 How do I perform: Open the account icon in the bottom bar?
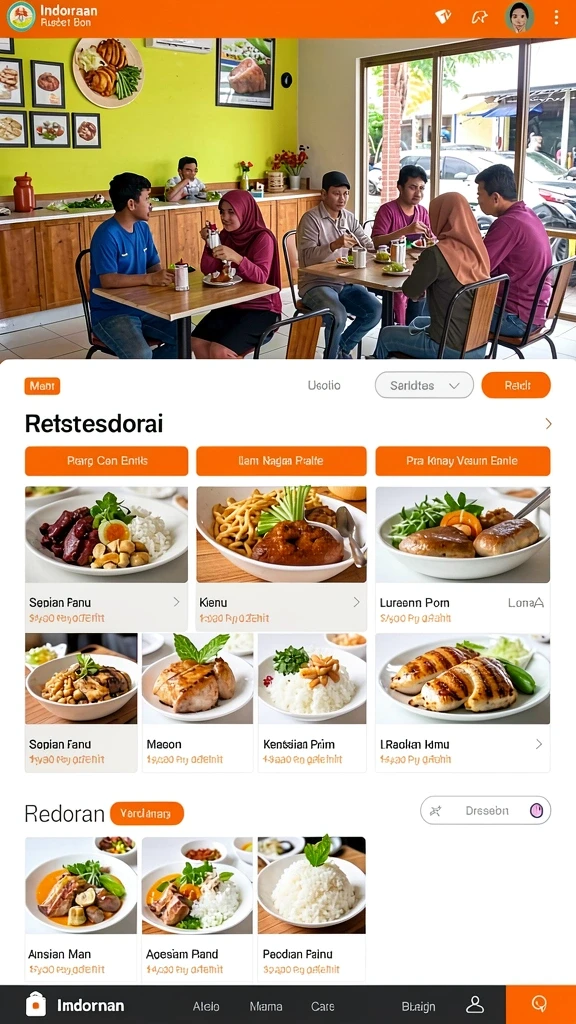[475, 1005]
